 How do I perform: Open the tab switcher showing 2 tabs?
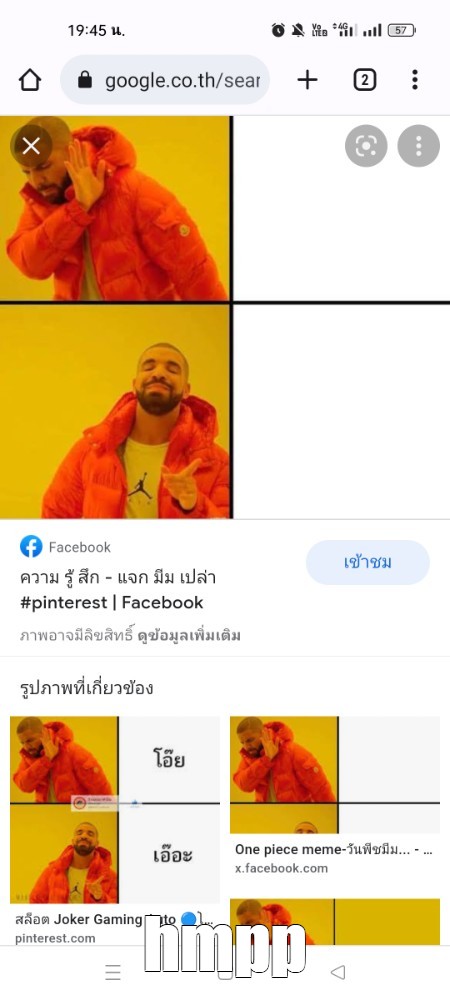364,80
